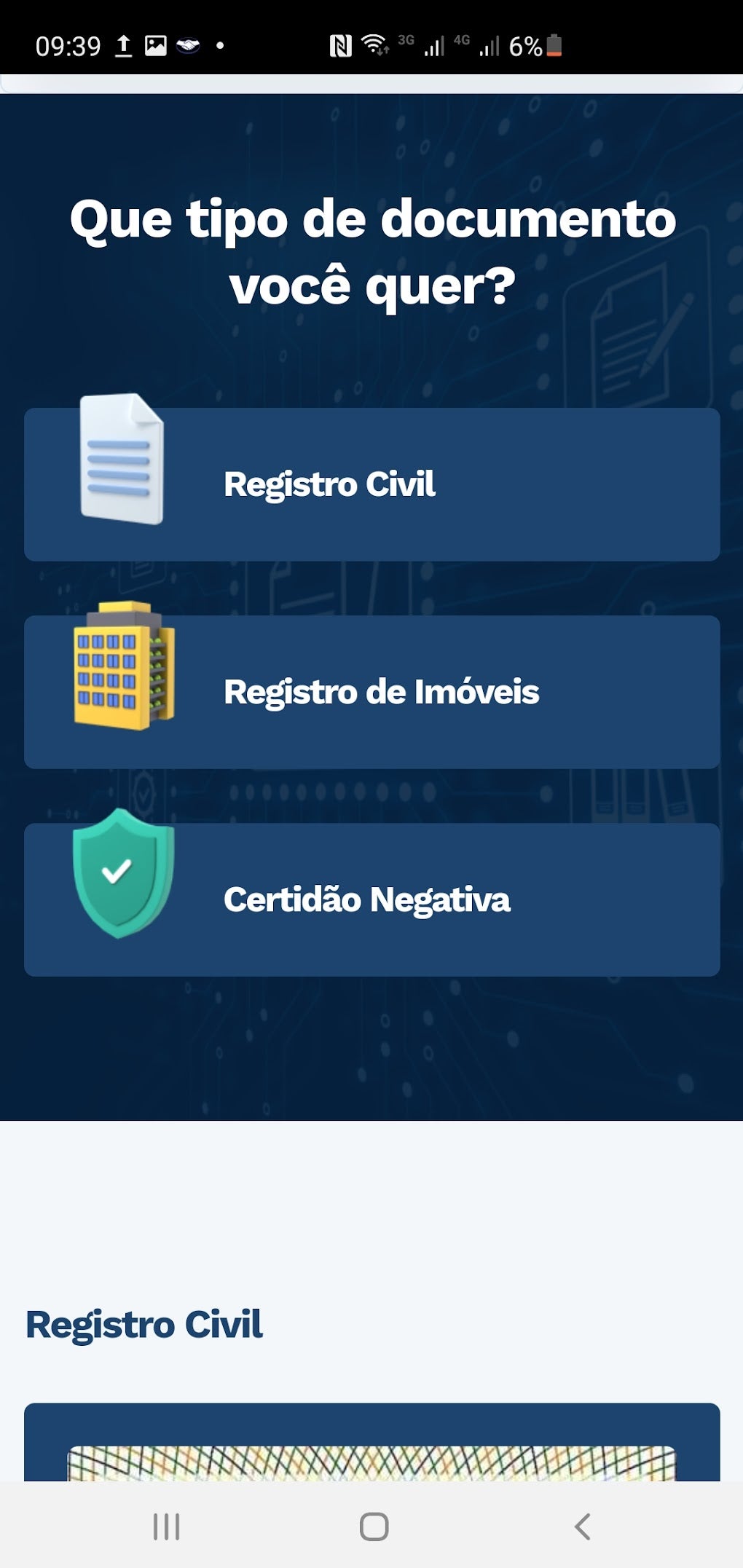The width and height of the screenshot is (743, 1568).
Task: Go to the home screen
Action: click(x=374, y=1526)
